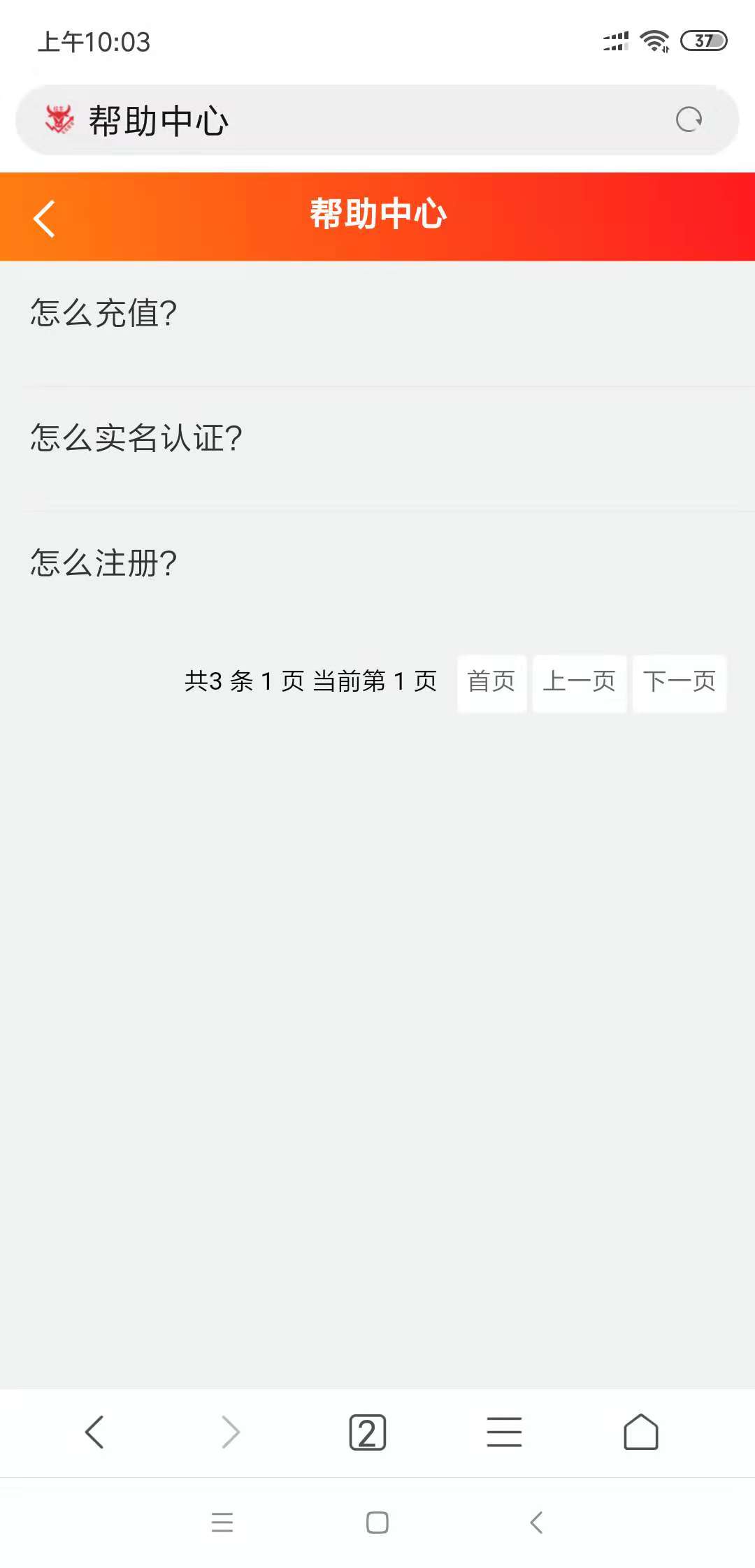Go to 上一页 in pagination
Viewport: 755px width, 1568px height.
point(580,682)
